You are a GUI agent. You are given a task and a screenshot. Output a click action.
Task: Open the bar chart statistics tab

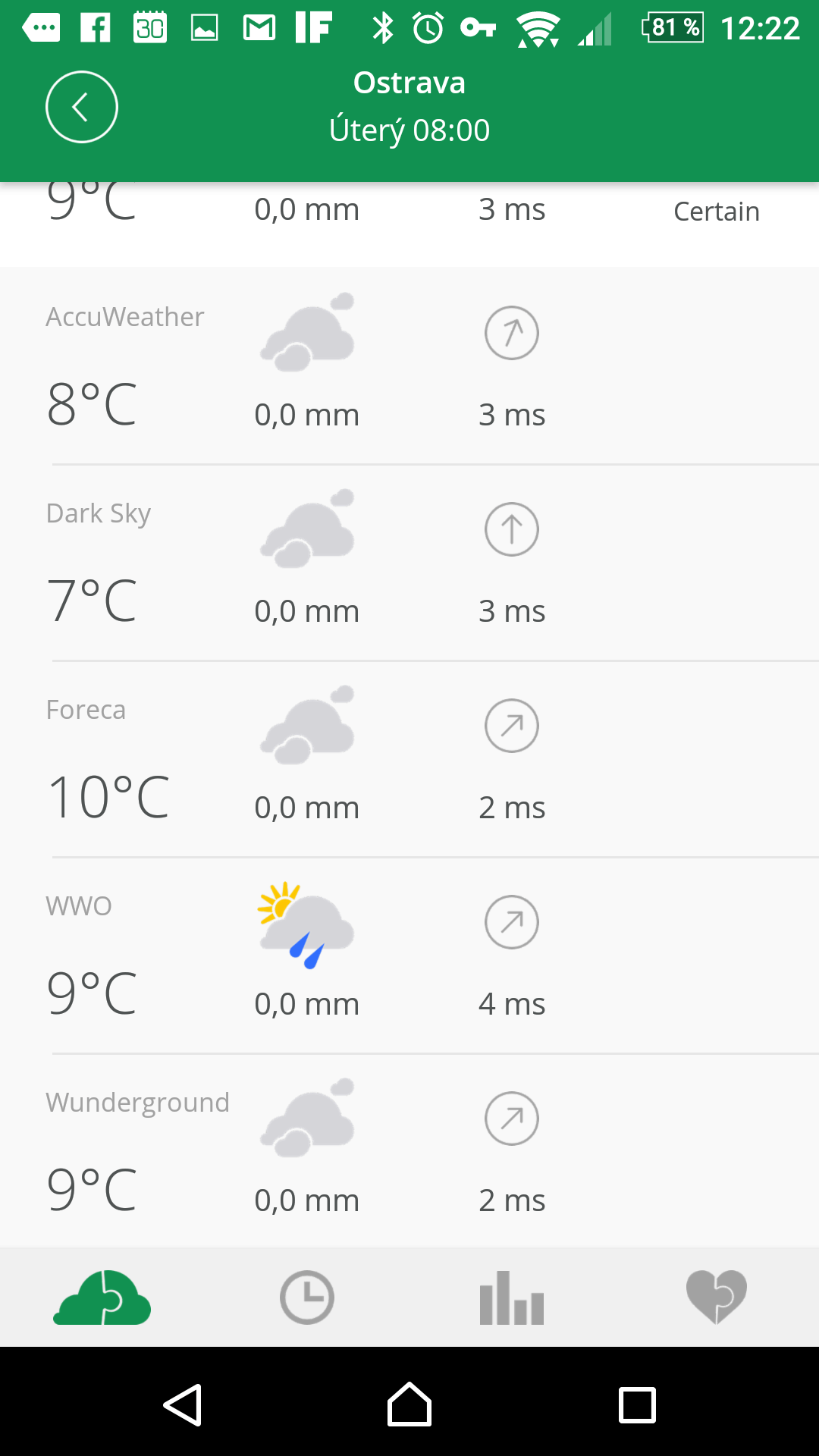click(512, 1298)
